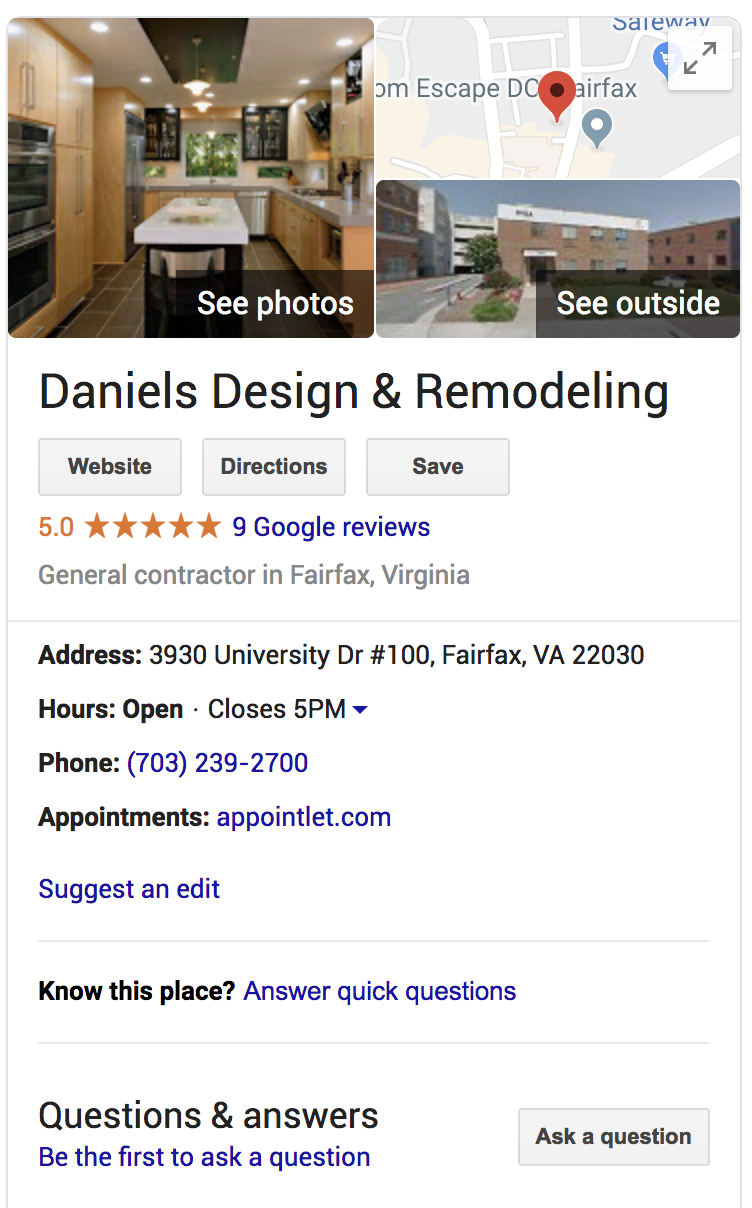Tap the red map location pin
Image resolution: width=752 pixels, height=1208 pixels.
pyautogui.click(x=557, y=95)
